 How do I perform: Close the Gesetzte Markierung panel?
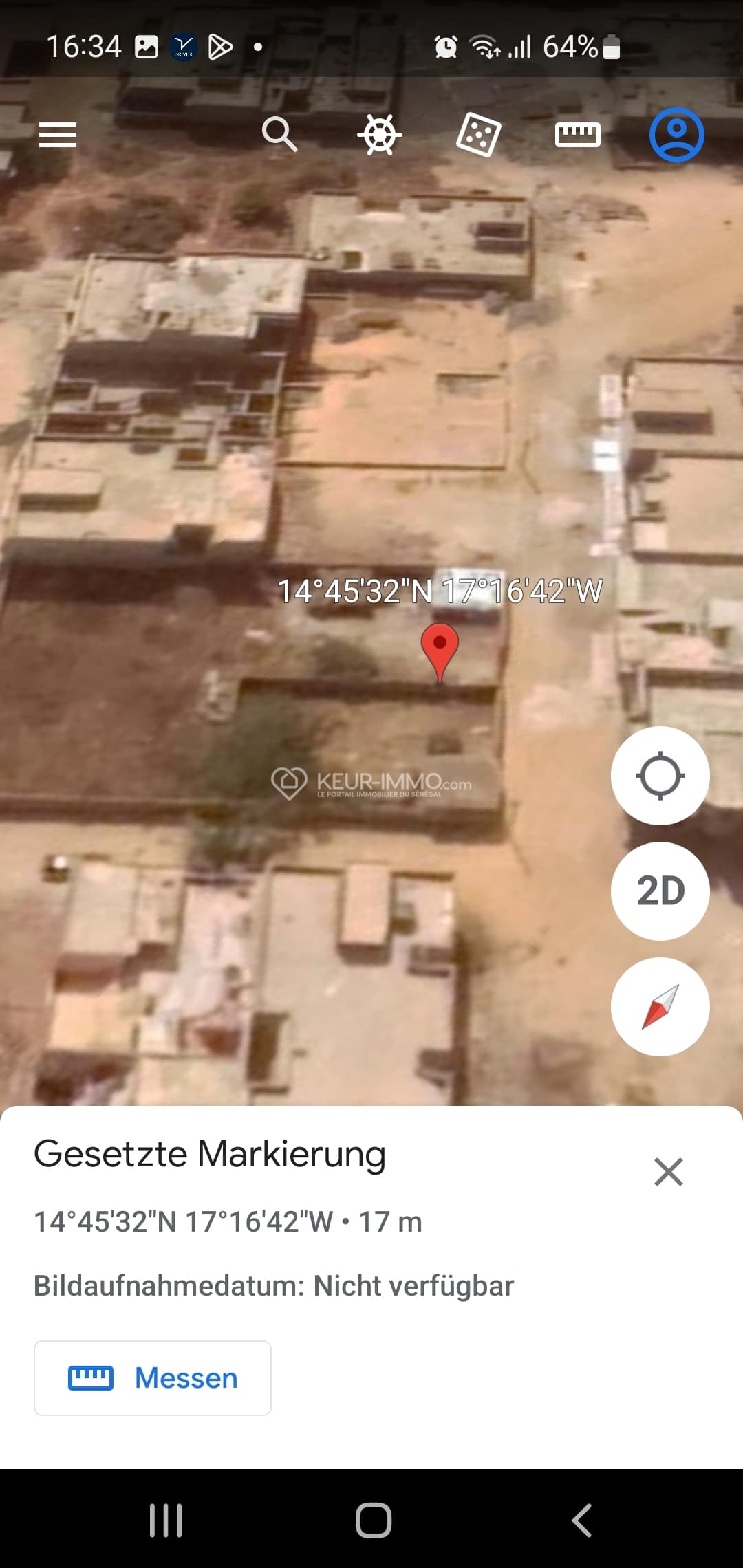[668, 1172]
